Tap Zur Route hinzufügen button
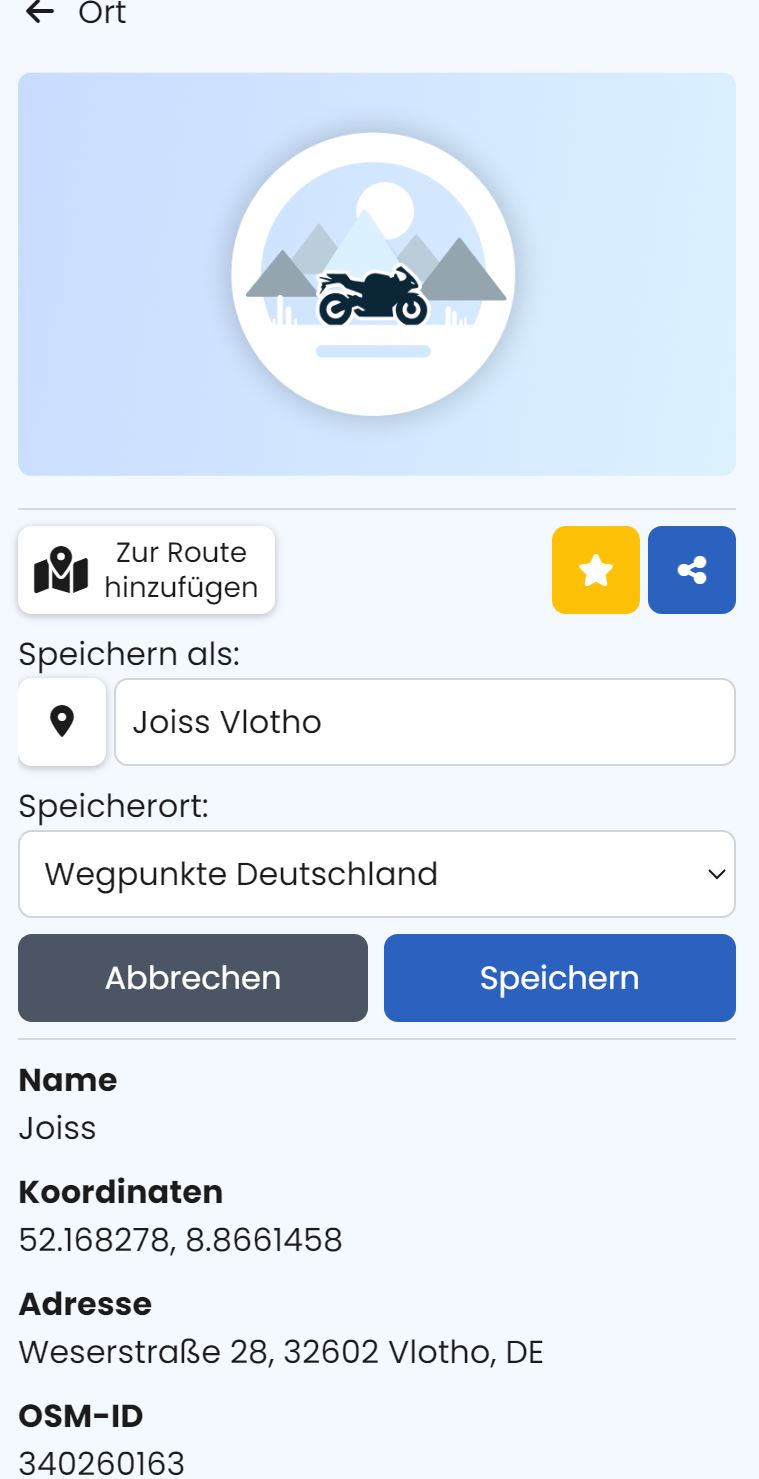The image size is (759, 1479). pos(146,570)
